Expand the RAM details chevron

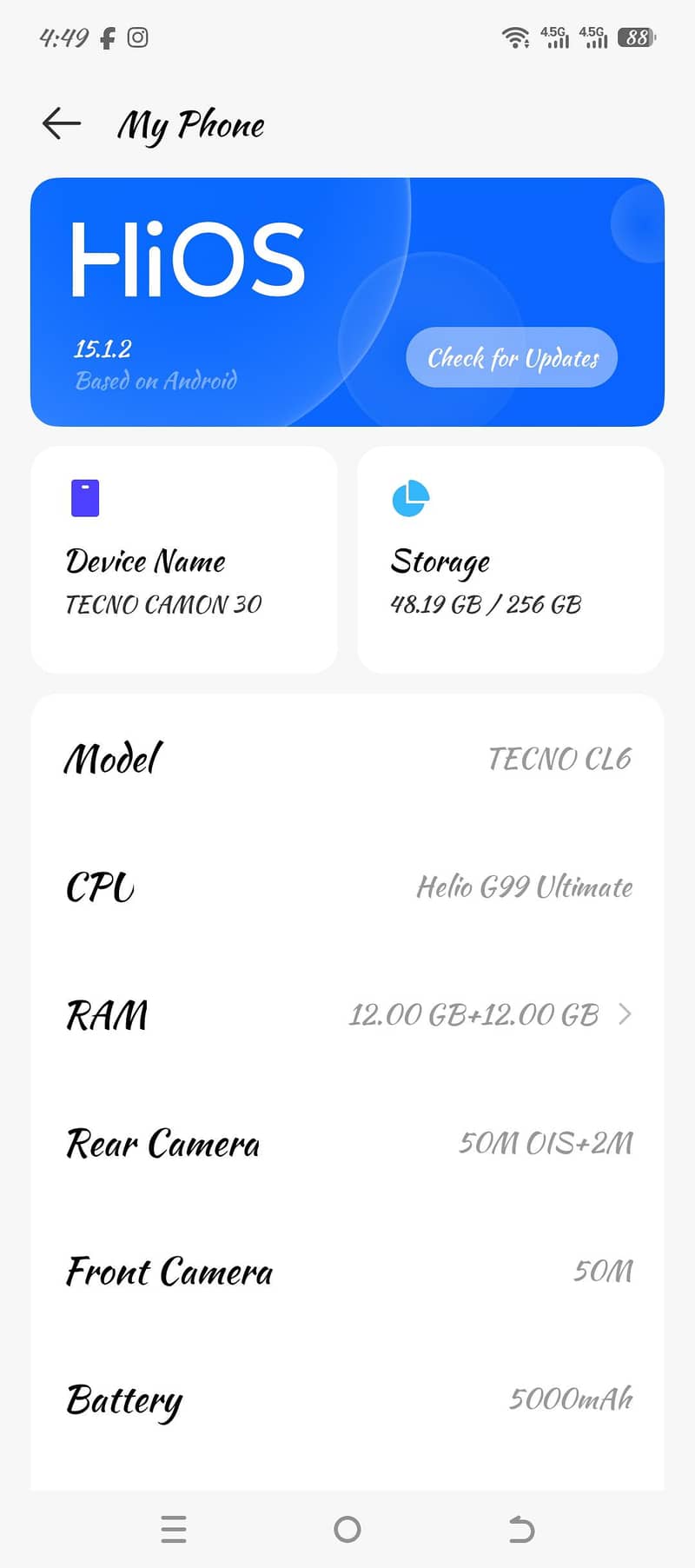click(x=627, y=1013)
